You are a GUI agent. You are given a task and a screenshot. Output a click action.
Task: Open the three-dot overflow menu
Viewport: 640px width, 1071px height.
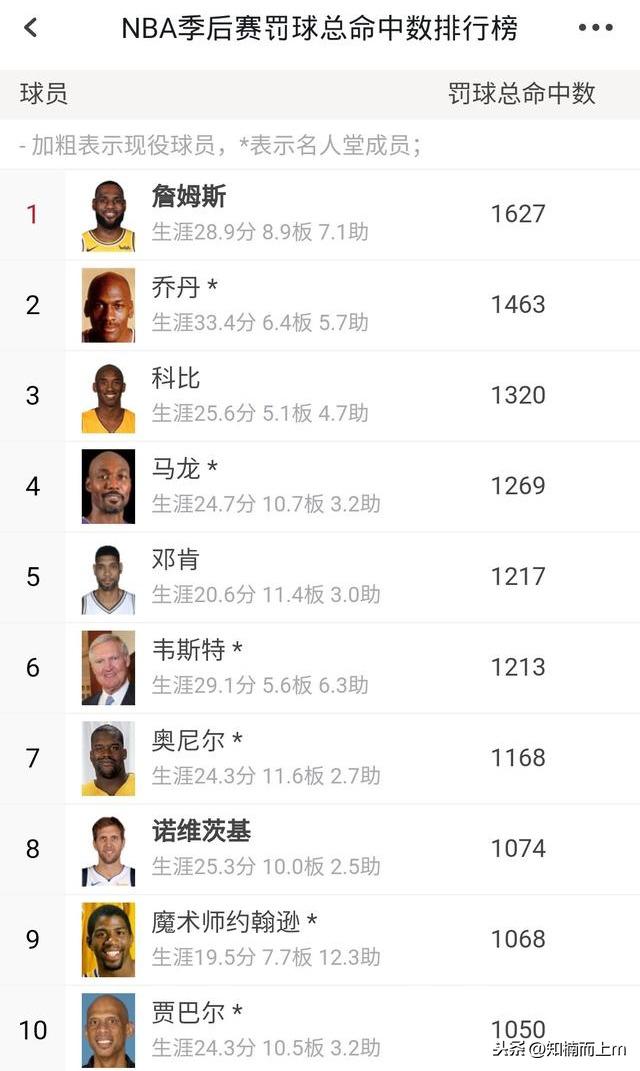coord(596,28)
